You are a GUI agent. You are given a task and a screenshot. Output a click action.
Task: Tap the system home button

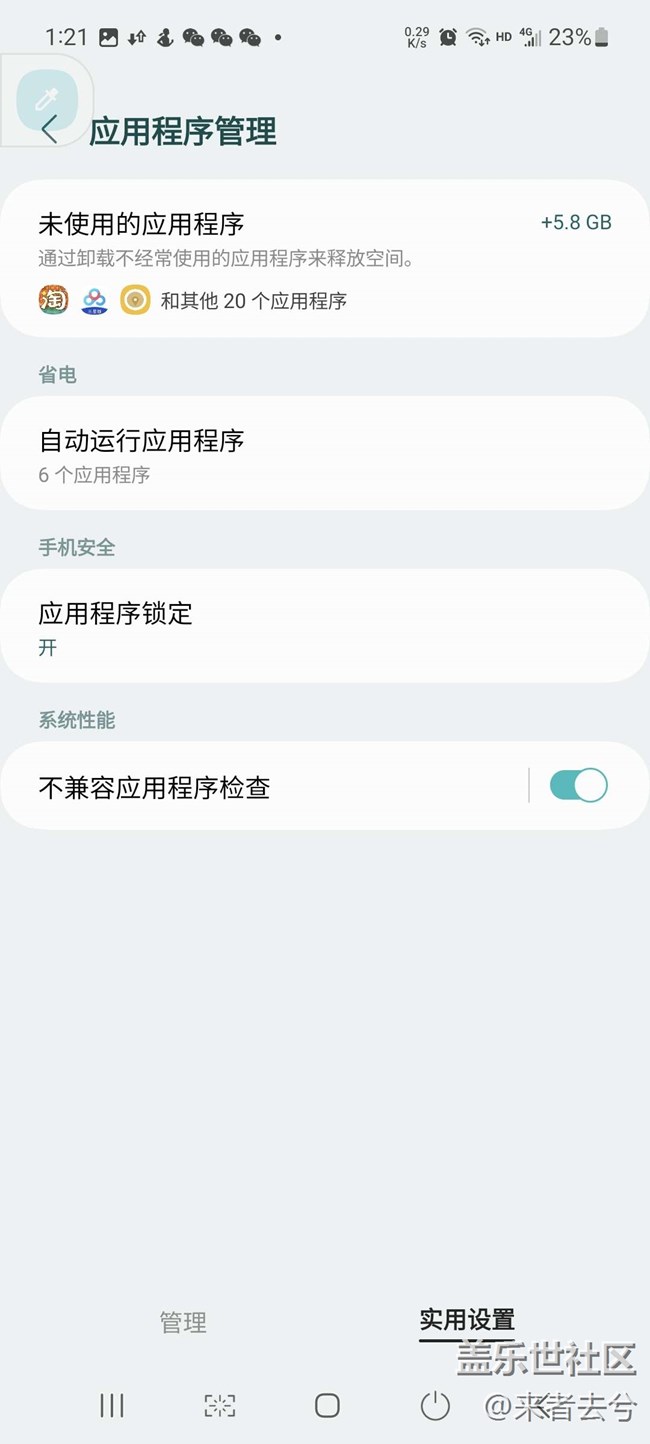pyautogui.click(x=327, y=1405)
